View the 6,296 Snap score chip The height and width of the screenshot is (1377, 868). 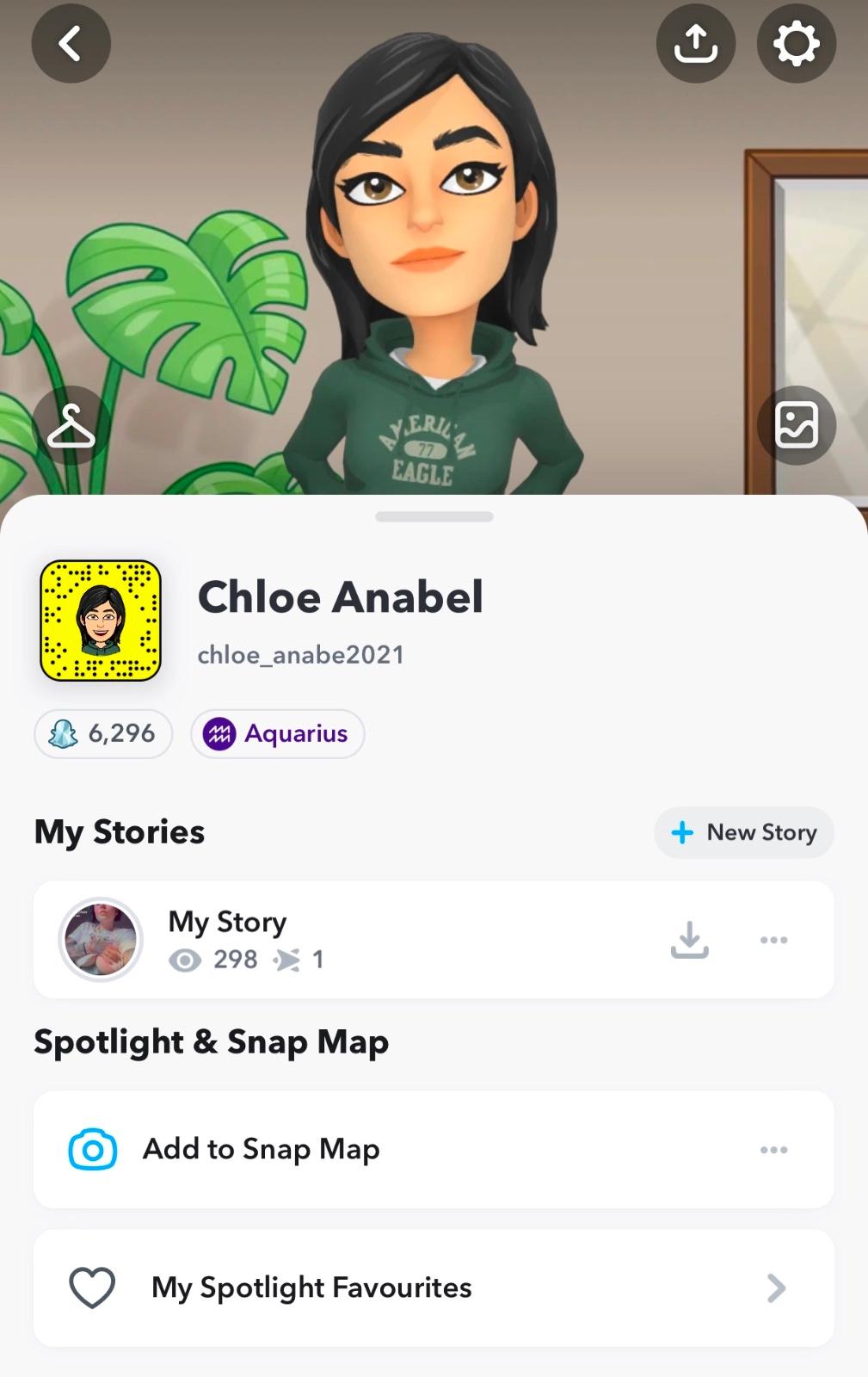[103, 734]
